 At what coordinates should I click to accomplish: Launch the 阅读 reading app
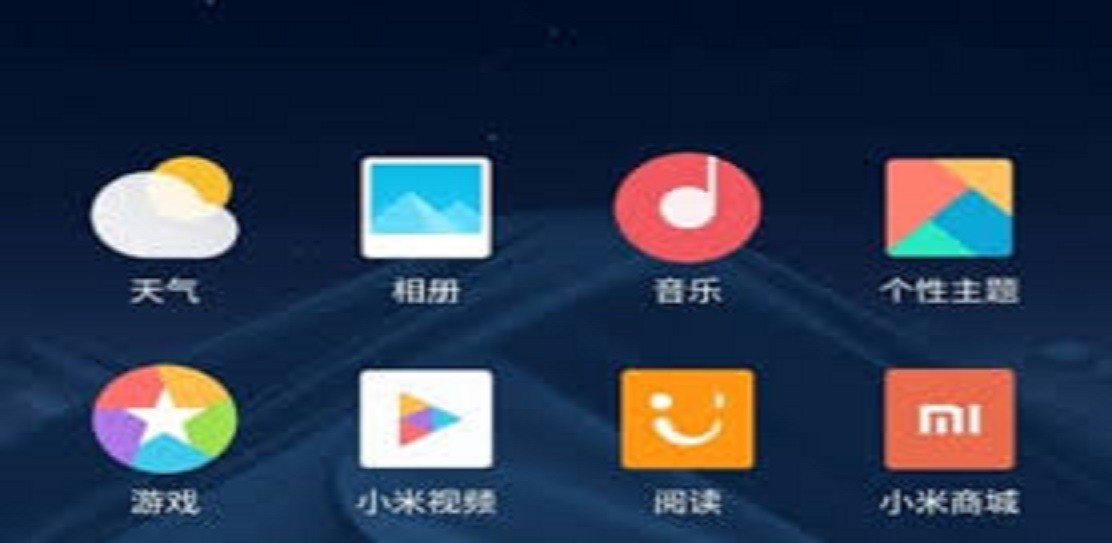(x=687, y=418)
